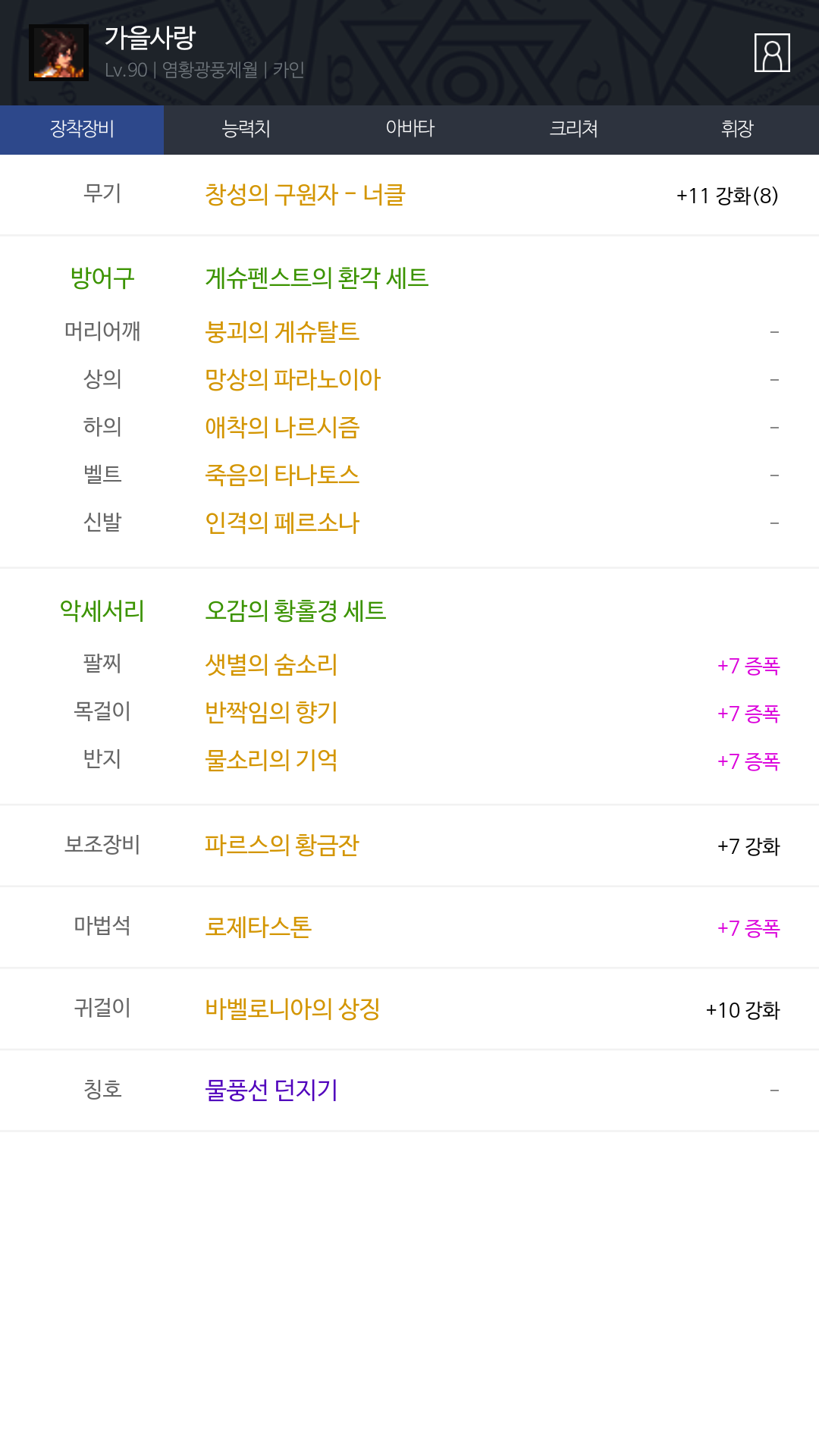Switch to the 능력치 tab
This screenshot has height=1456, width=819.
pyautogui.click(x=246, y=130)
